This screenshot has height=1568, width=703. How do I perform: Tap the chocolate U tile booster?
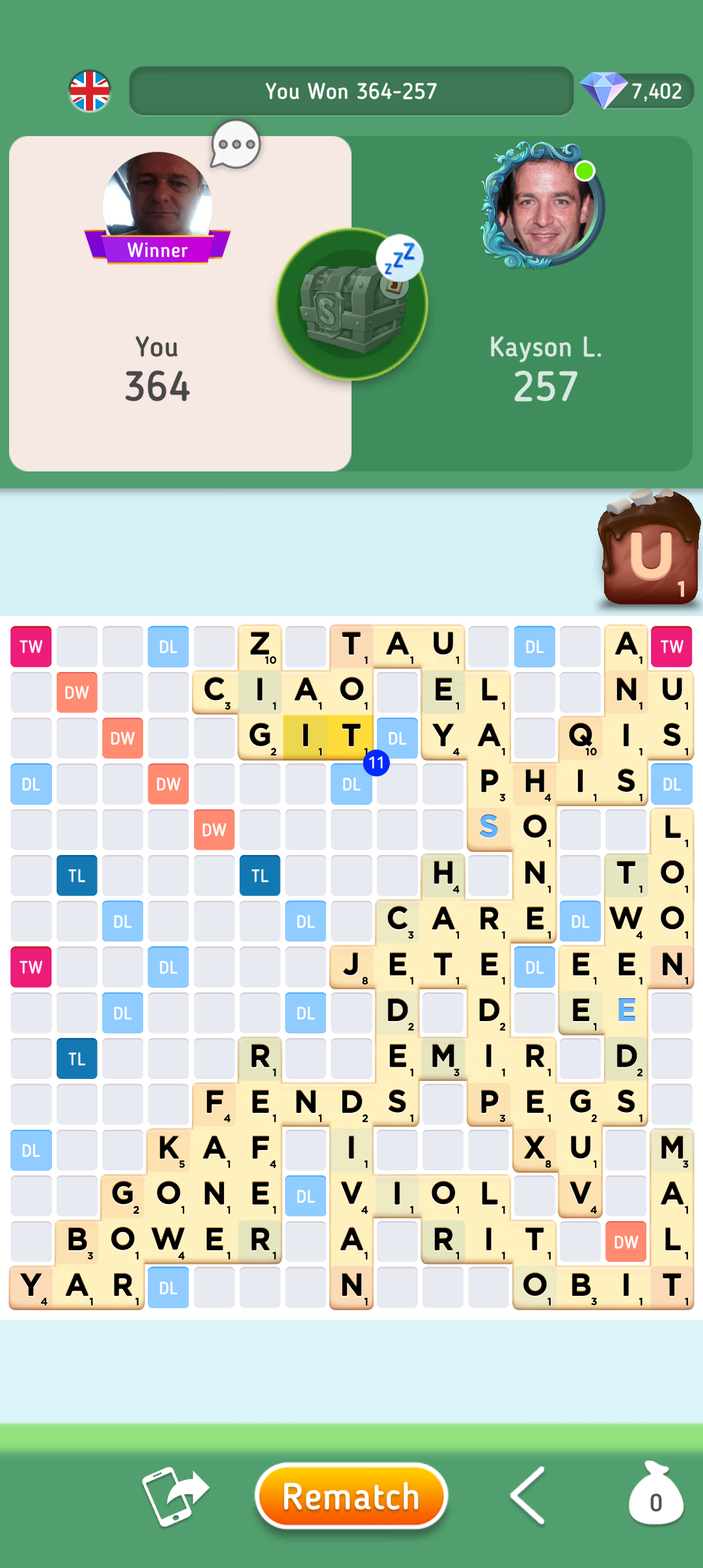pos(650,550)
